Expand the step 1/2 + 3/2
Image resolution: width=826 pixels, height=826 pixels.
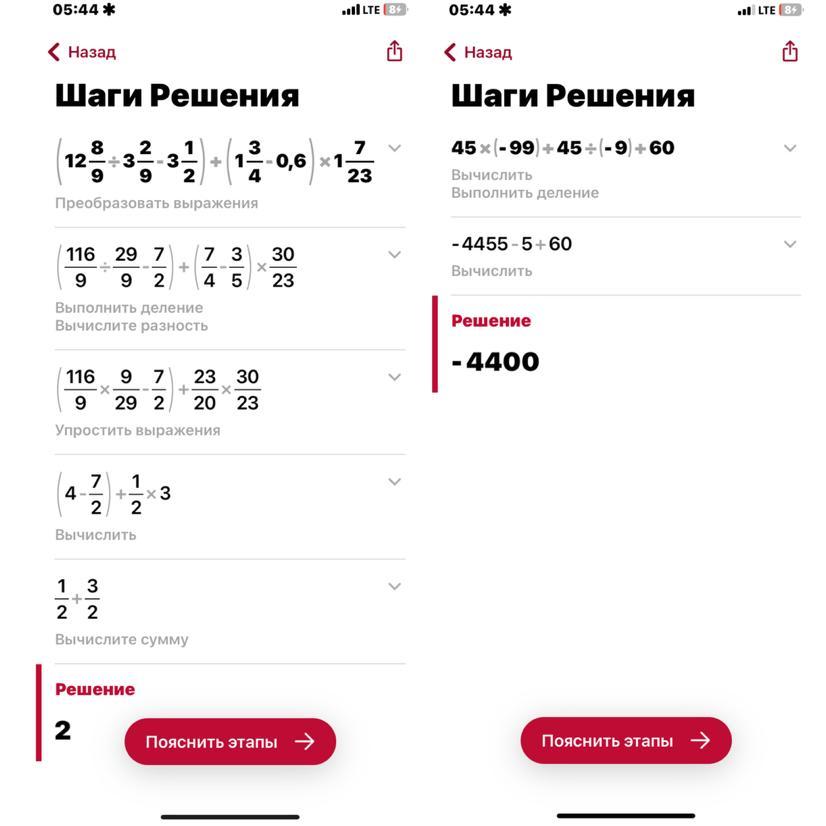[x=395, y=586]
